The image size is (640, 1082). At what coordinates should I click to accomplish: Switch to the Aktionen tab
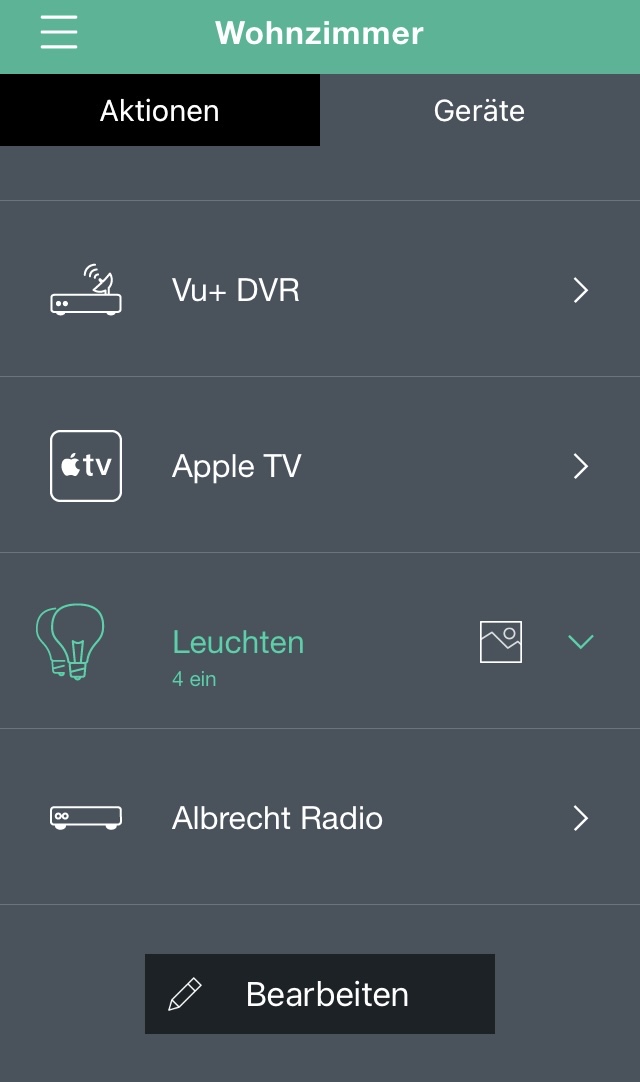(160, 110)
